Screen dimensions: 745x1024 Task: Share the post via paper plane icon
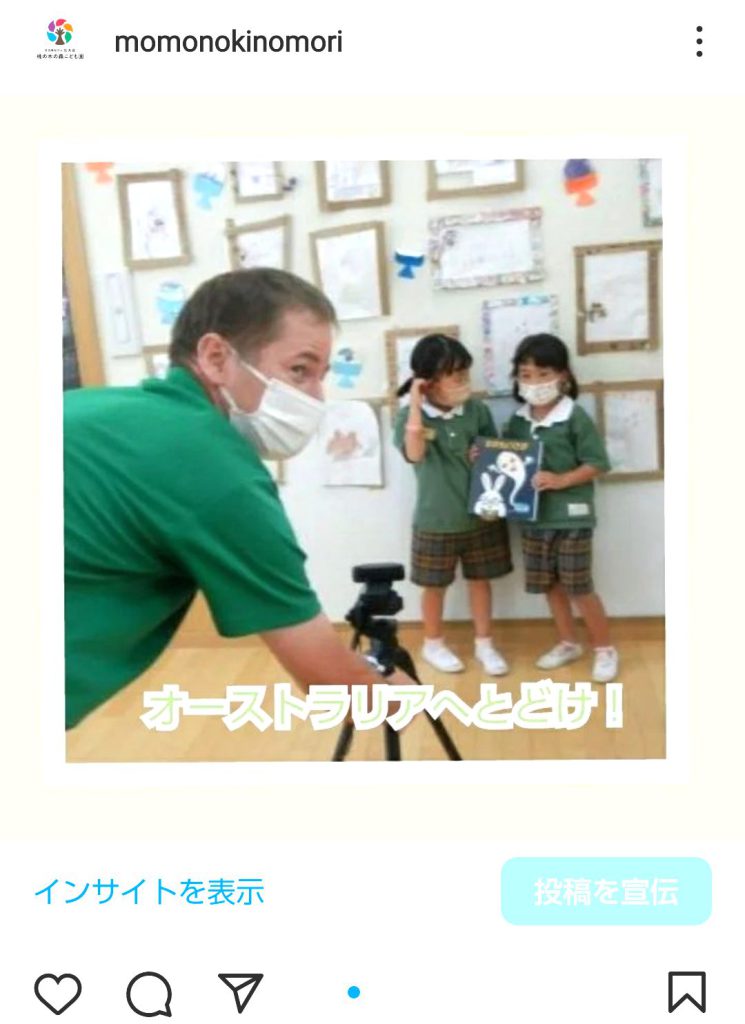[240, 992]
